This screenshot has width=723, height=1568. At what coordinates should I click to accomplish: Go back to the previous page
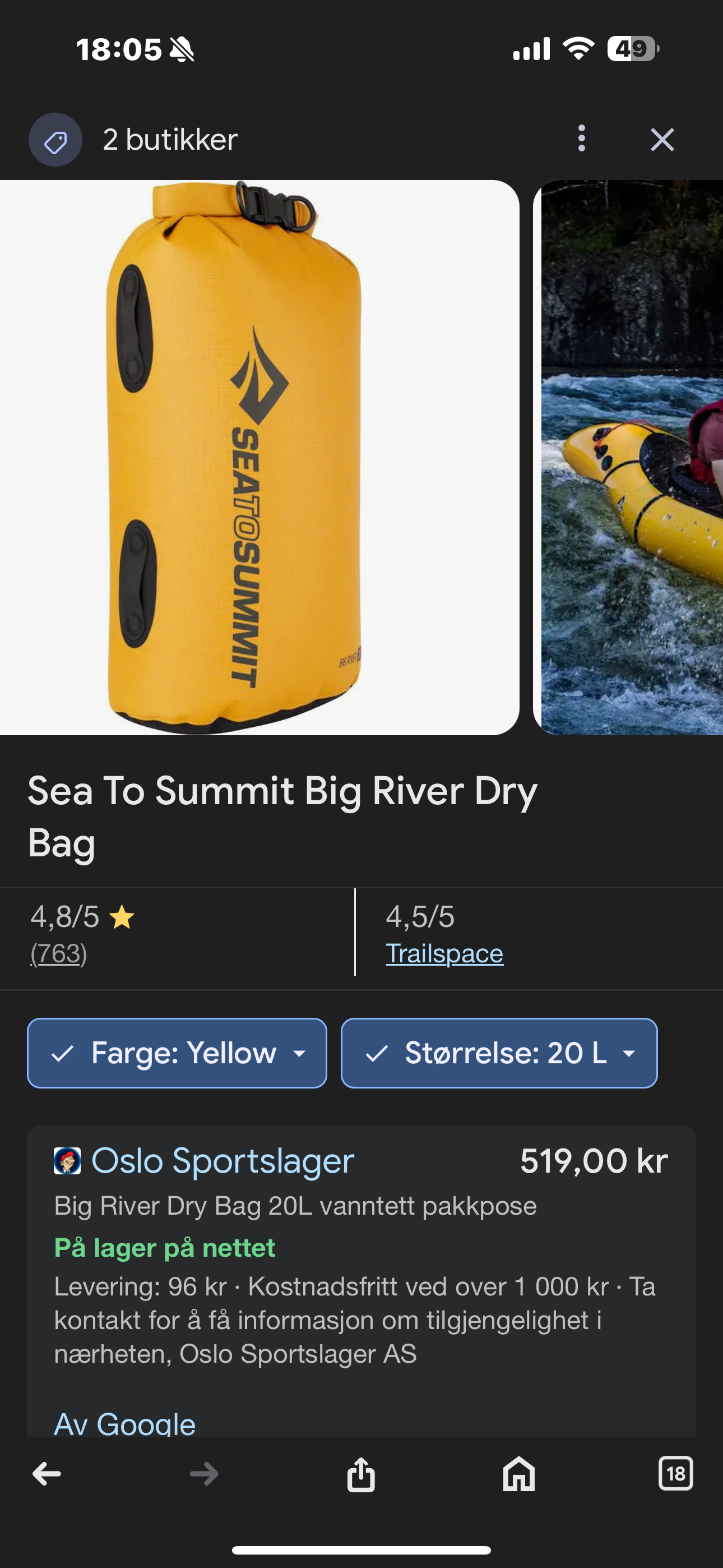tap(47, 1474)
